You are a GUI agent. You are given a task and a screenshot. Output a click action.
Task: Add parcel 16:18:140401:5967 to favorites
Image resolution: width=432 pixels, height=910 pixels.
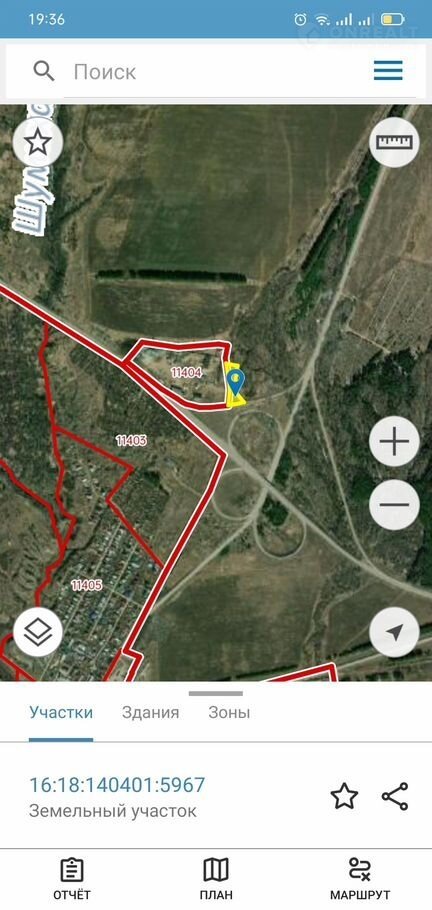pyautogui.click(x=344, y=796)
